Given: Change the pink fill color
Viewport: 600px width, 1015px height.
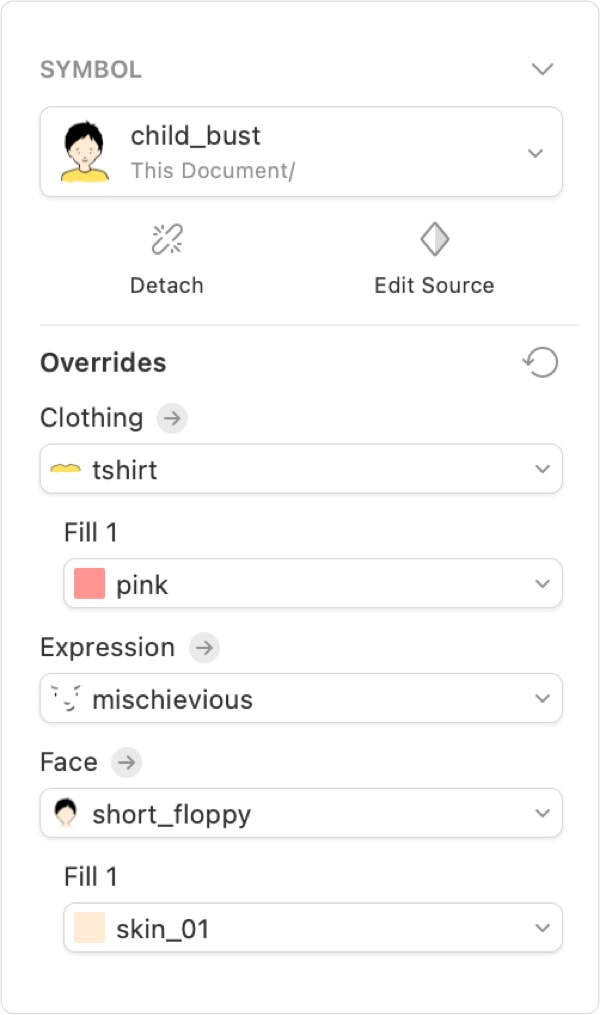Looking at the screenshot, I should coord(313,584).
